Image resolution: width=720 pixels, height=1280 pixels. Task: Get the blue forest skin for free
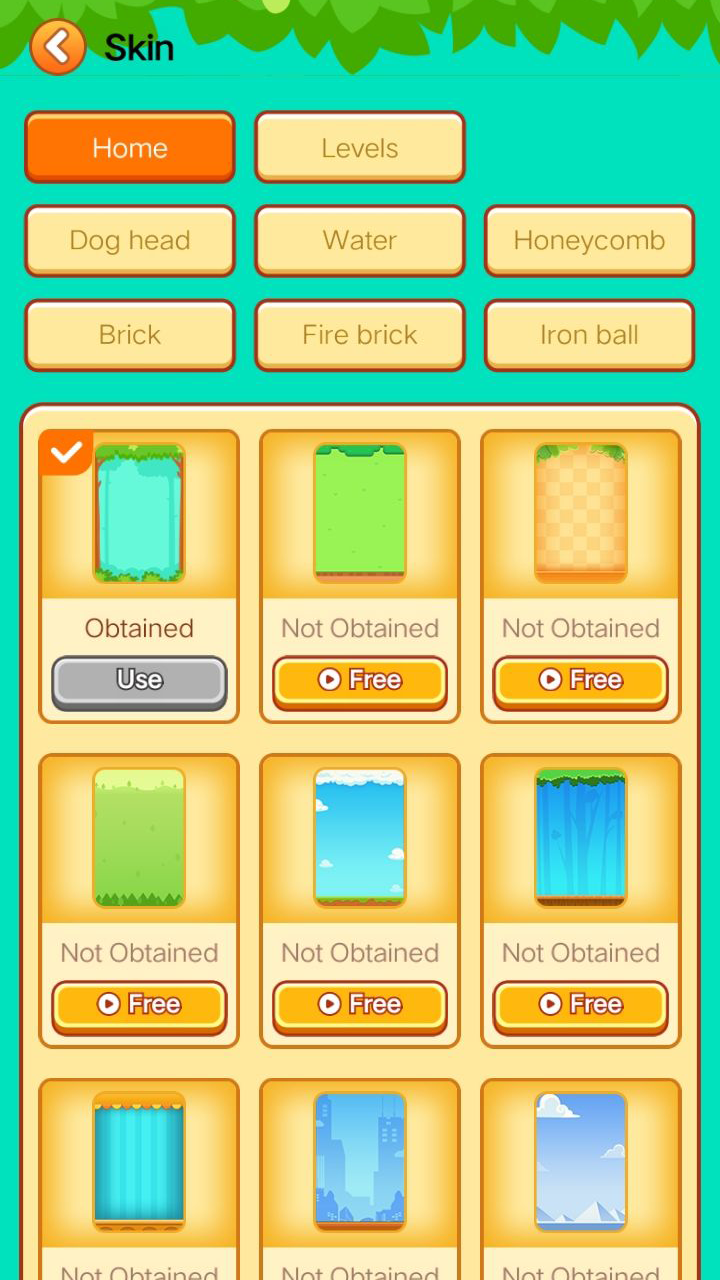581,1005
